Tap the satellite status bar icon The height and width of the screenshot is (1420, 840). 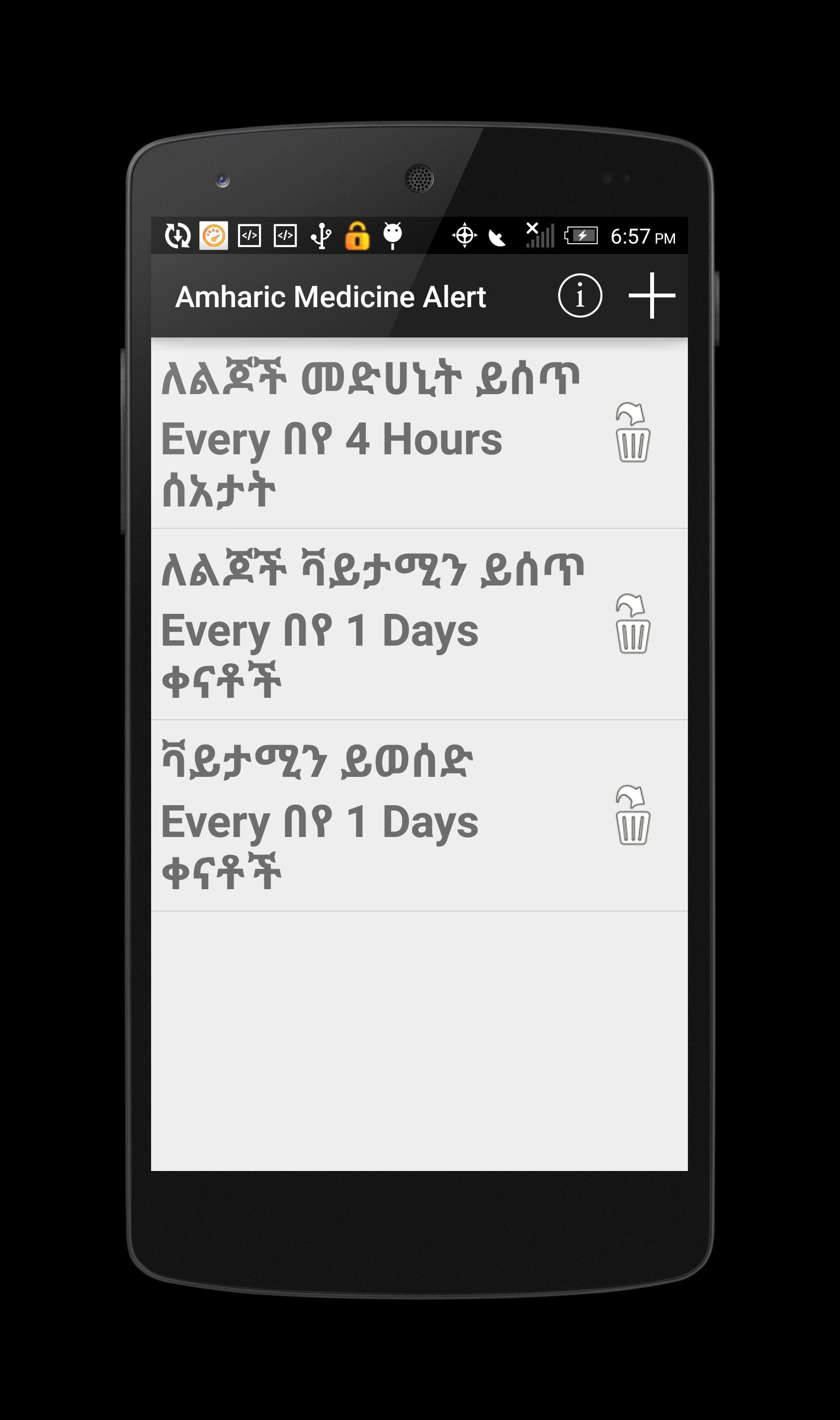tap(499, 237)
